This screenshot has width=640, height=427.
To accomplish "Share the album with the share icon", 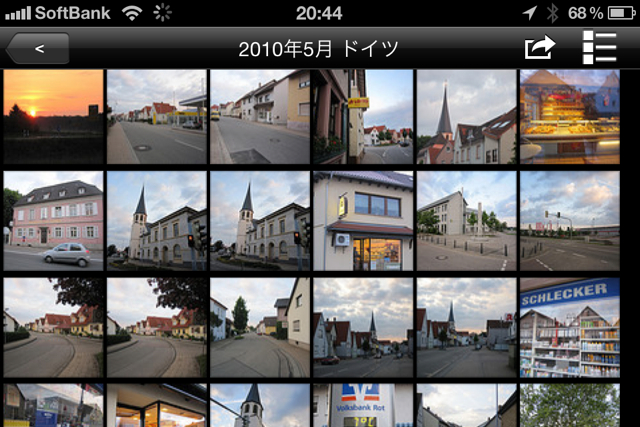I will click(x=540, y=48).
